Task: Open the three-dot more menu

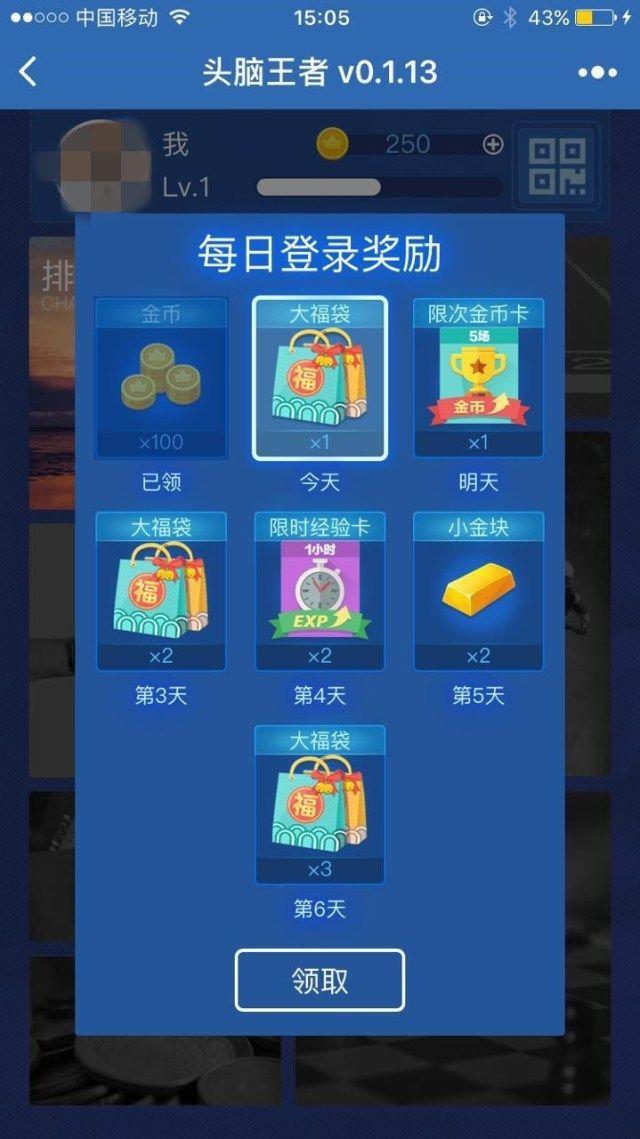Action: 597,73
